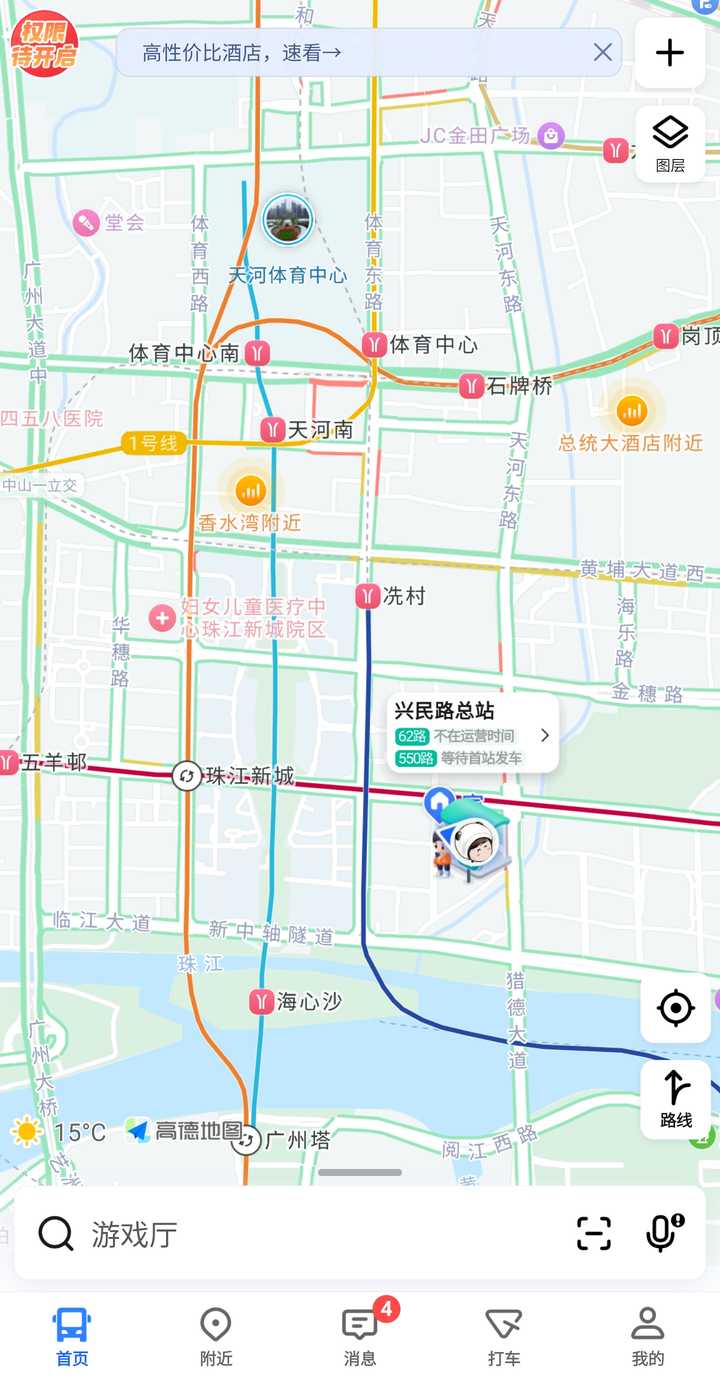Image resolution: width=720 pixels, height=1379 pixels.
Task: Go to the 打车 tab
Action: tap(504, 1337)
